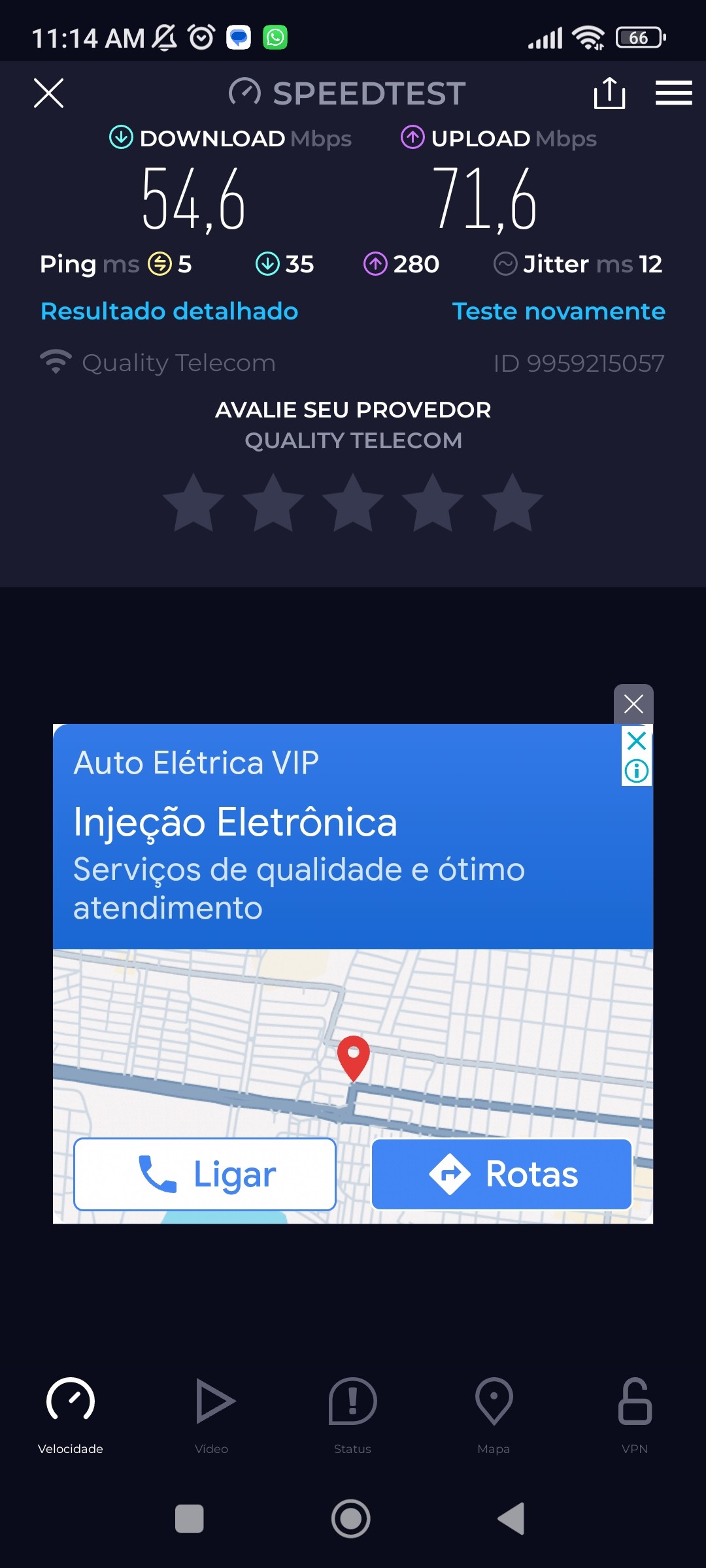Share the speed test result
Screen dimensions: 706x1568
pos(609,93)
